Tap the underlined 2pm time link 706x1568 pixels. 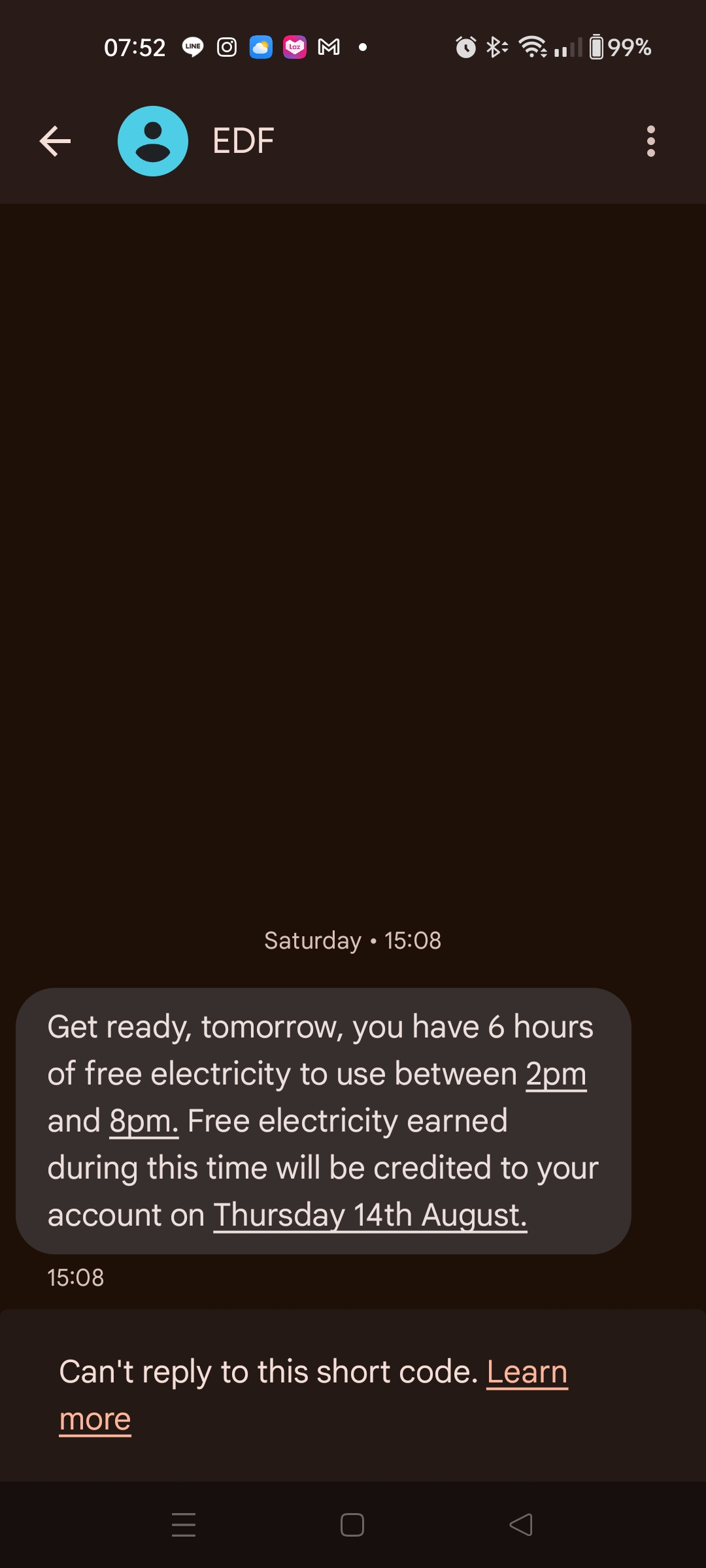pyautogui.click(x=556, y=1075)
